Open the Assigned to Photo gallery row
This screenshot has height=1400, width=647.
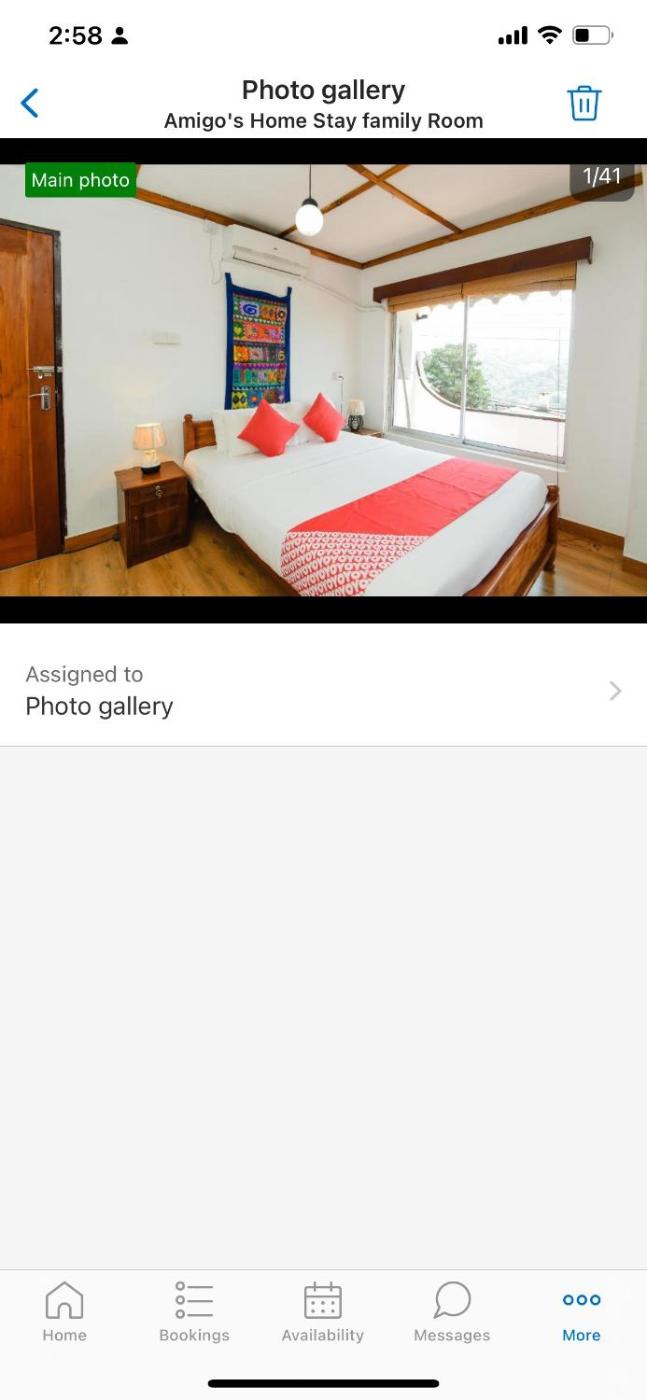(323, 691)
